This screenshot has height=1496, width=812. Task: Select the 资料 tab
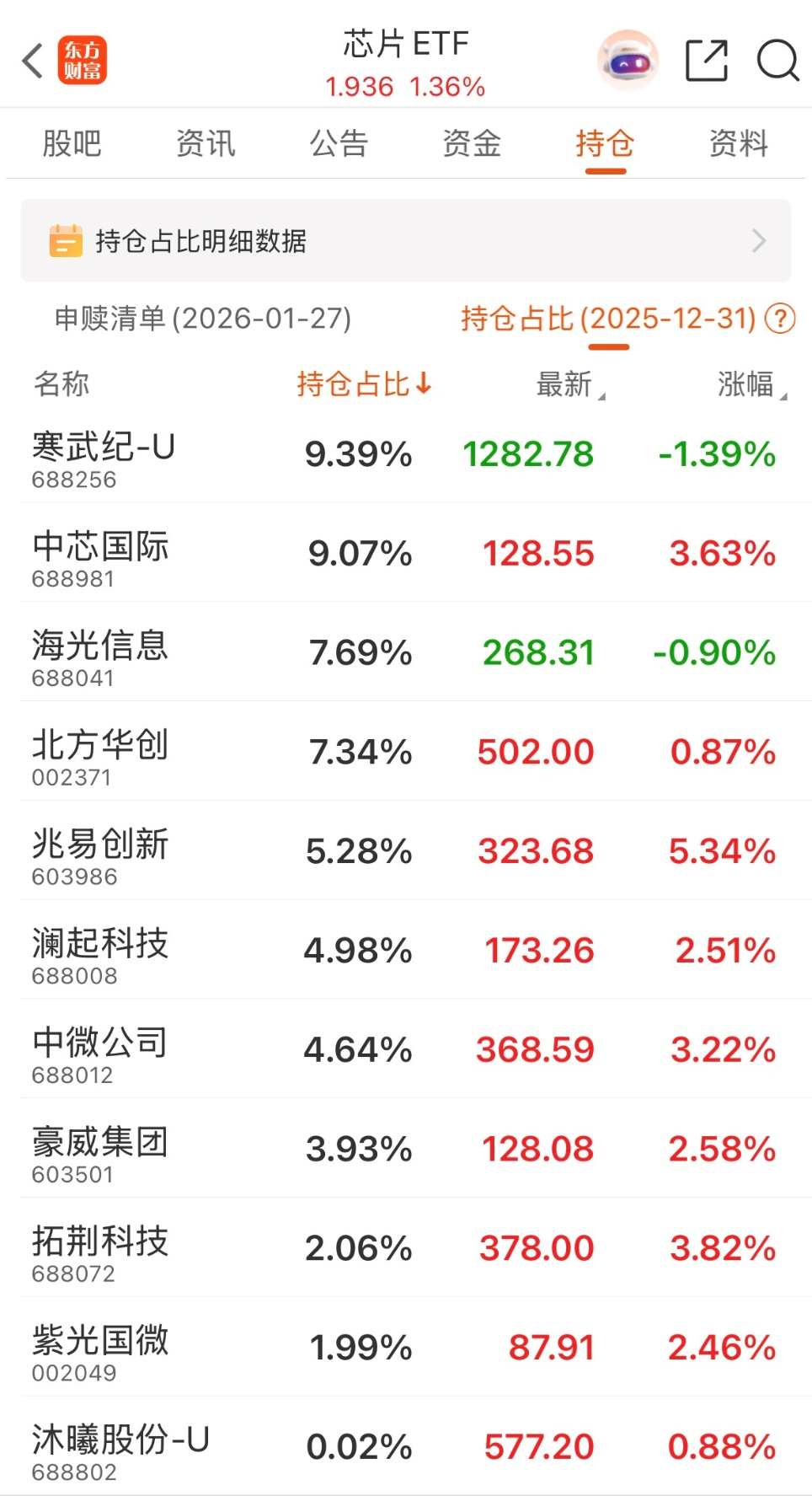coord(737,143)
